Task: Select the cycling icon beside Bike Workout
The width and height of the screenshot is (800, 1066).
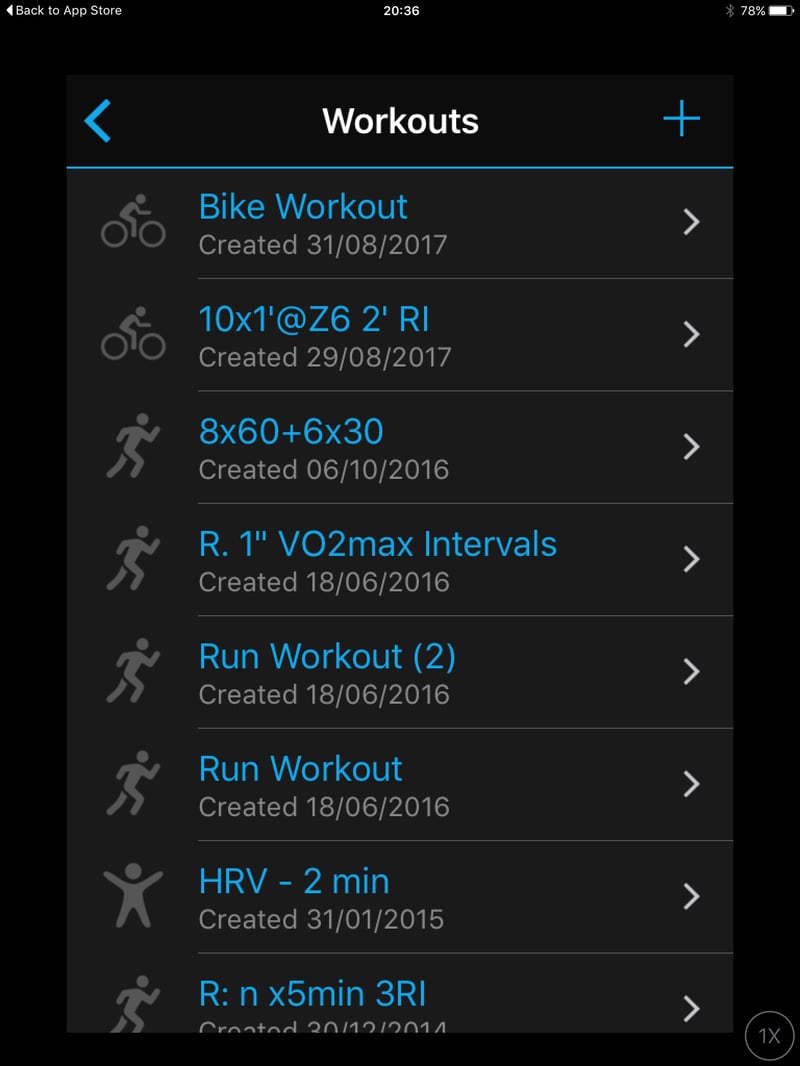Action: (x=133, y=223)
